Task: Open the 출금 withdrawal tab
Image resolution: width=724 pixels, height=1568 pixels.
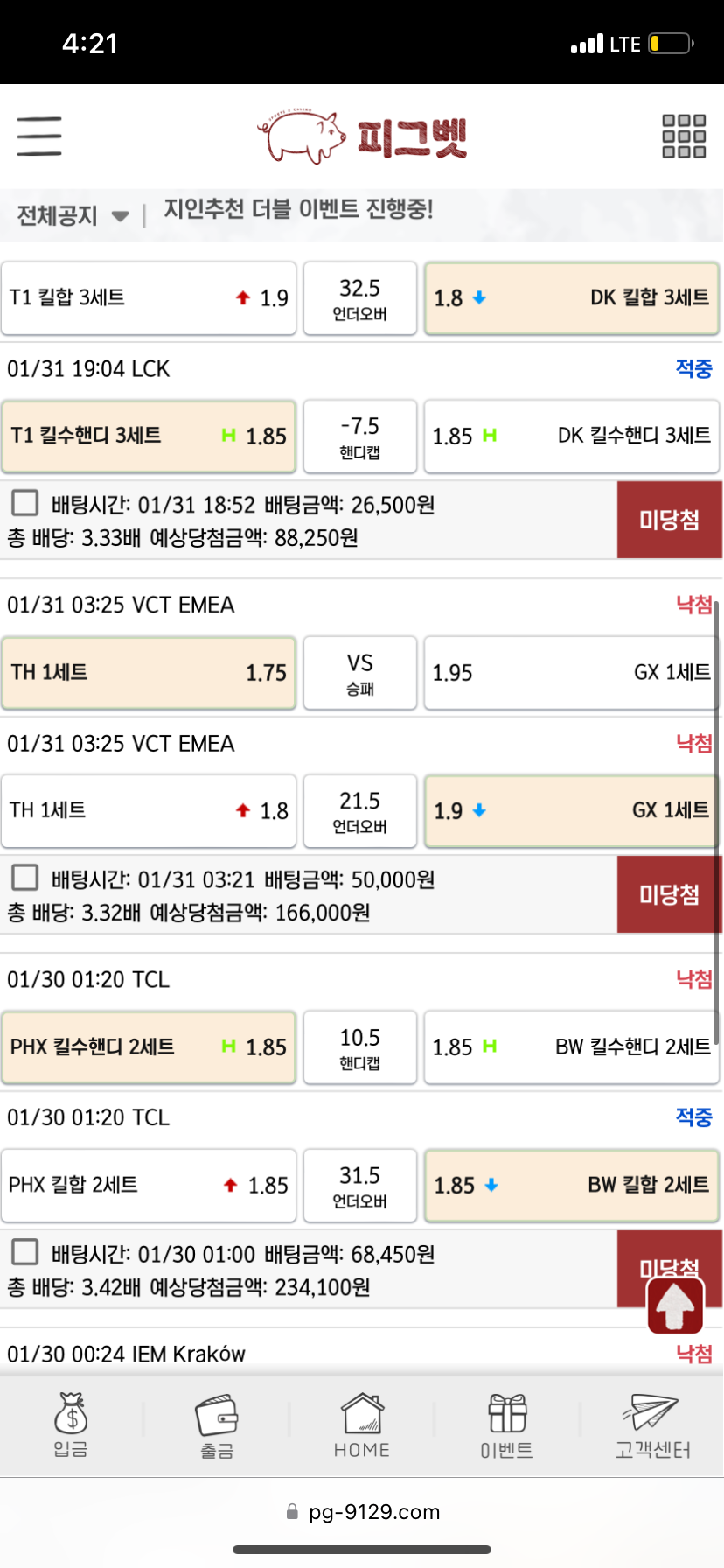Action: click(217, 1424)
